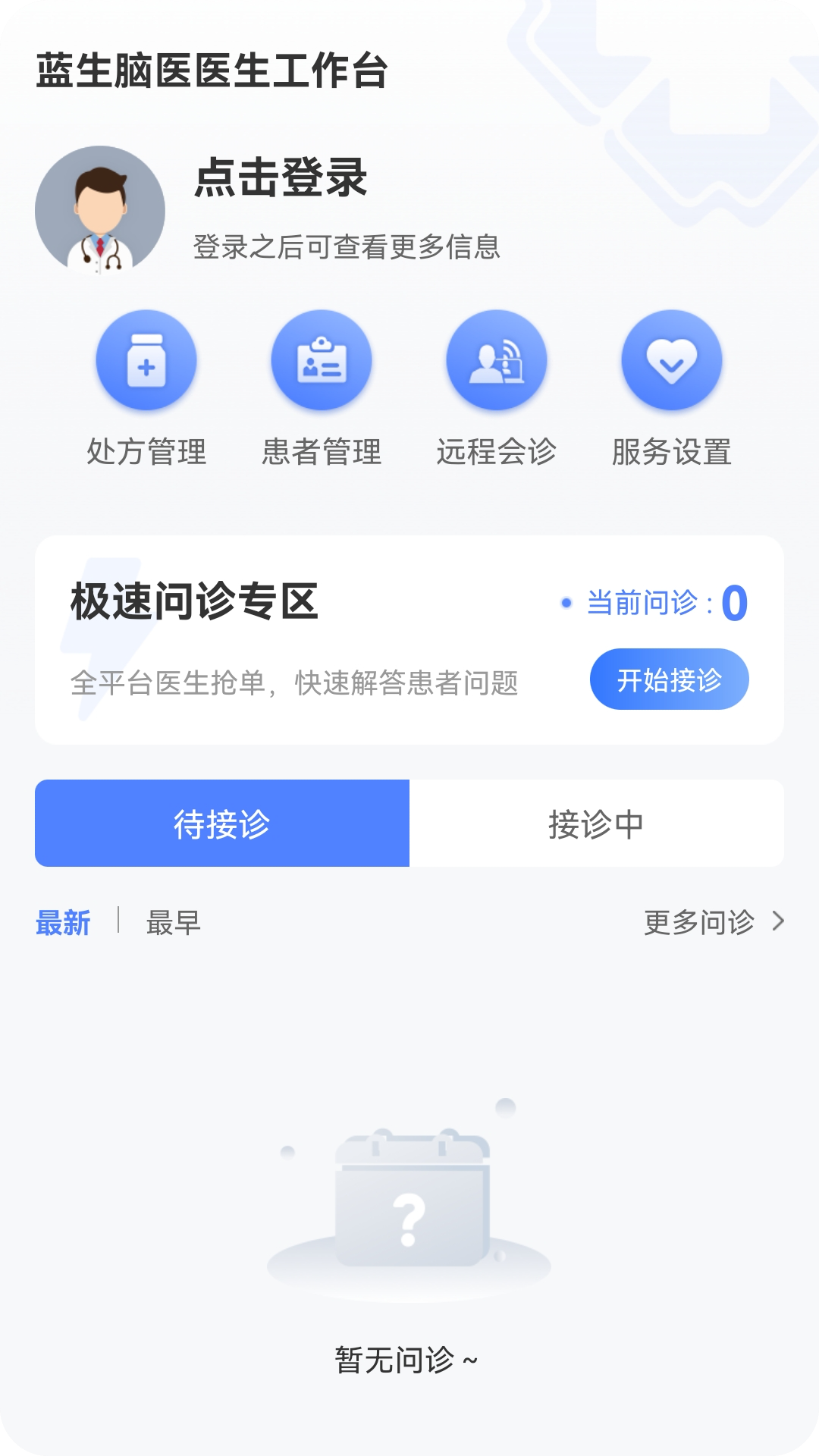Switch to the 接诊中 tab
The height and width of the screenshot is (1456, 819).
596,822
